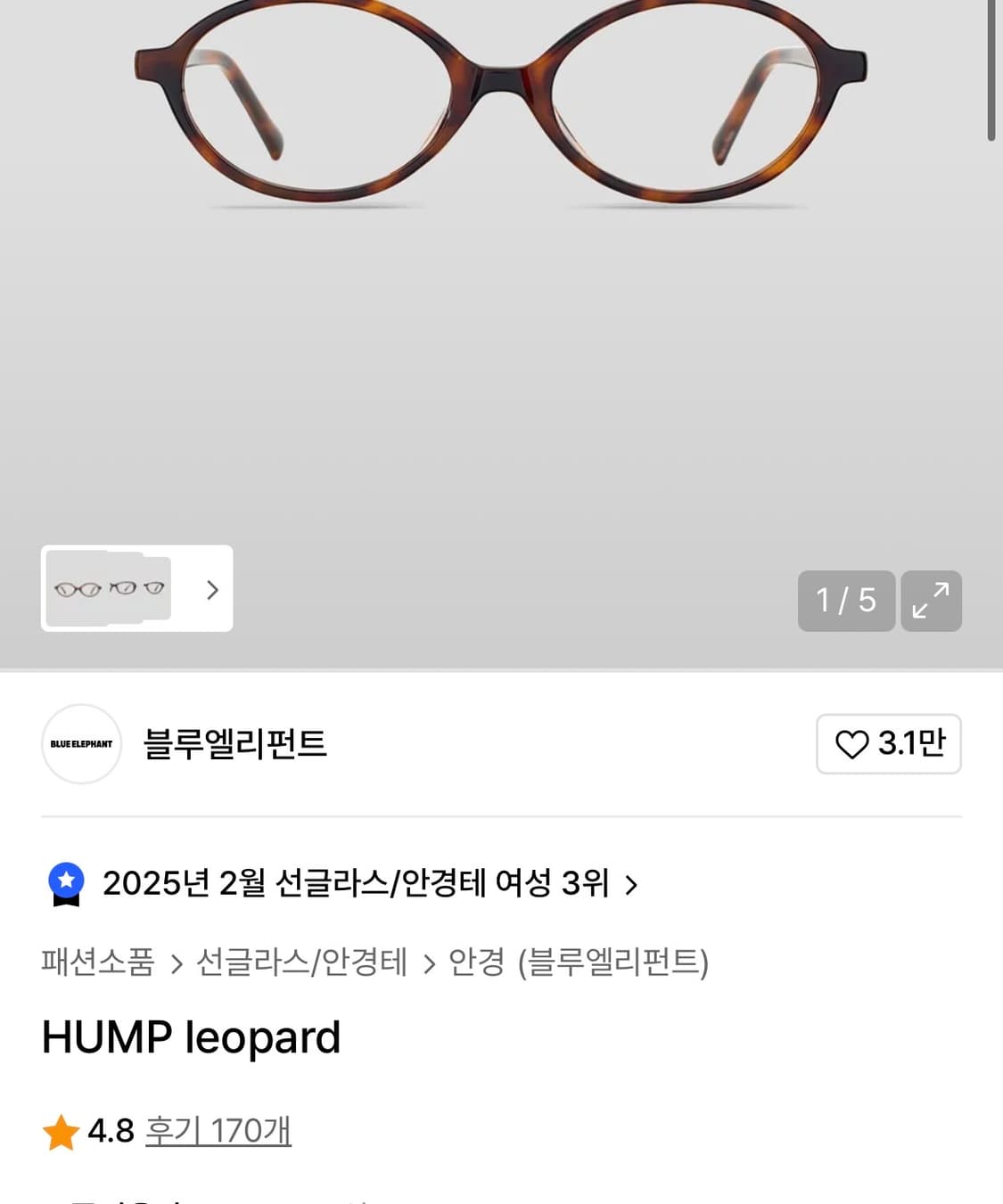This screenshot has width=1003, height=1204.
Task: Tap the first mini glasses thumbnail icon
Action: (76, 589)
